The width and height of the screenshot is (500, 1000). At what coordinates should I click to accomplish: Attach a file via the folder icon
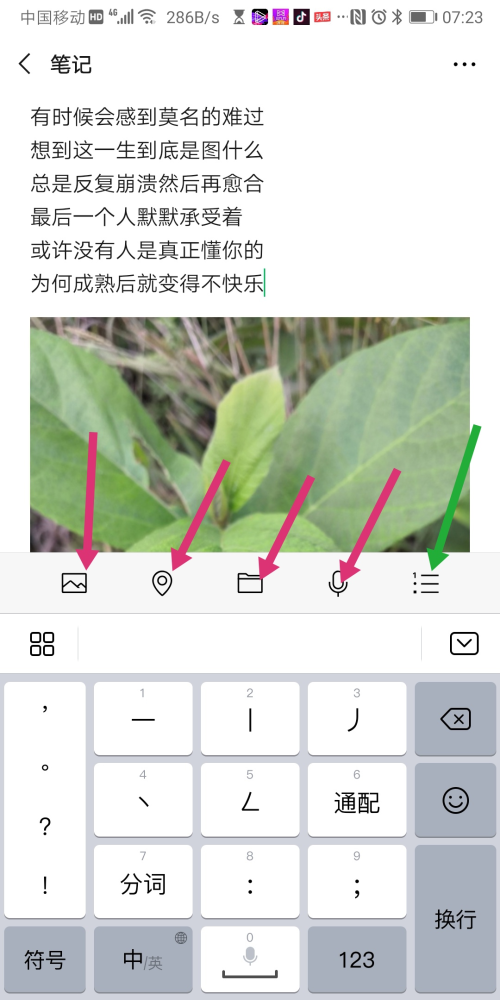(x=250, y=583)
